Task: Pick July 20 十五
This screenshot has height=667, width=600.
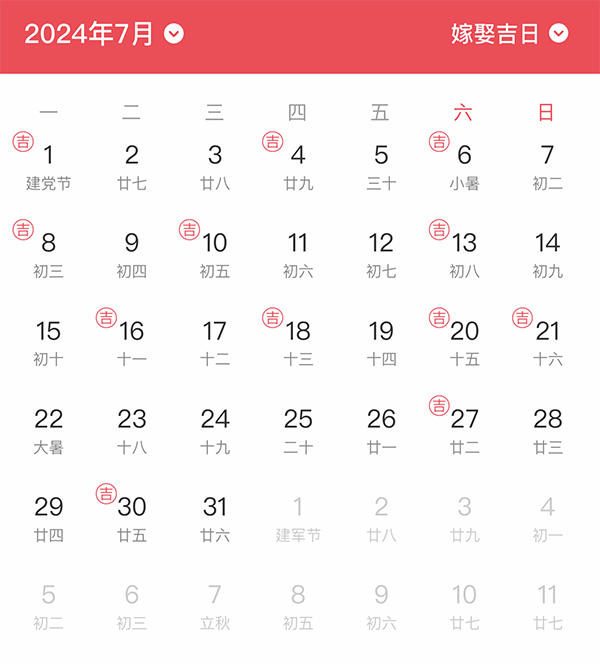Action: [464, 341]
